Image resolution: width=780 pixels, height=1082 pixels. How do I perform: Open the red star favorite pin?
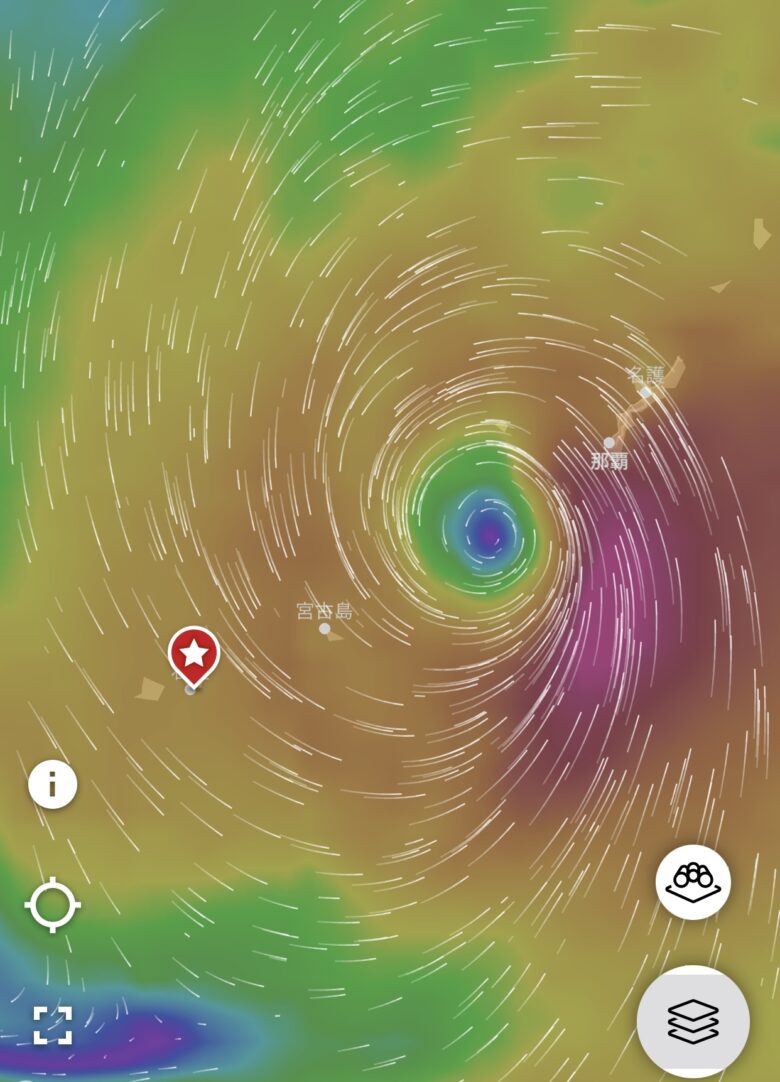[x=194, y=654]
